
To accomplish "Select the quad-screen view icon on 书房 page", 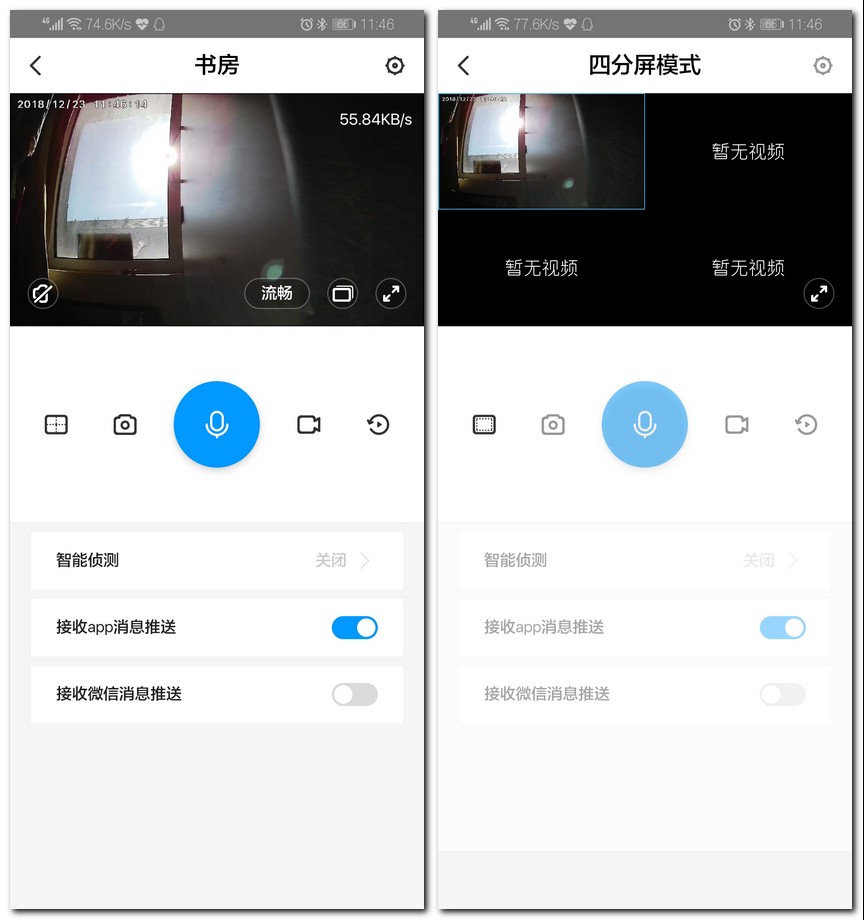I will click(x=342, y=293).
